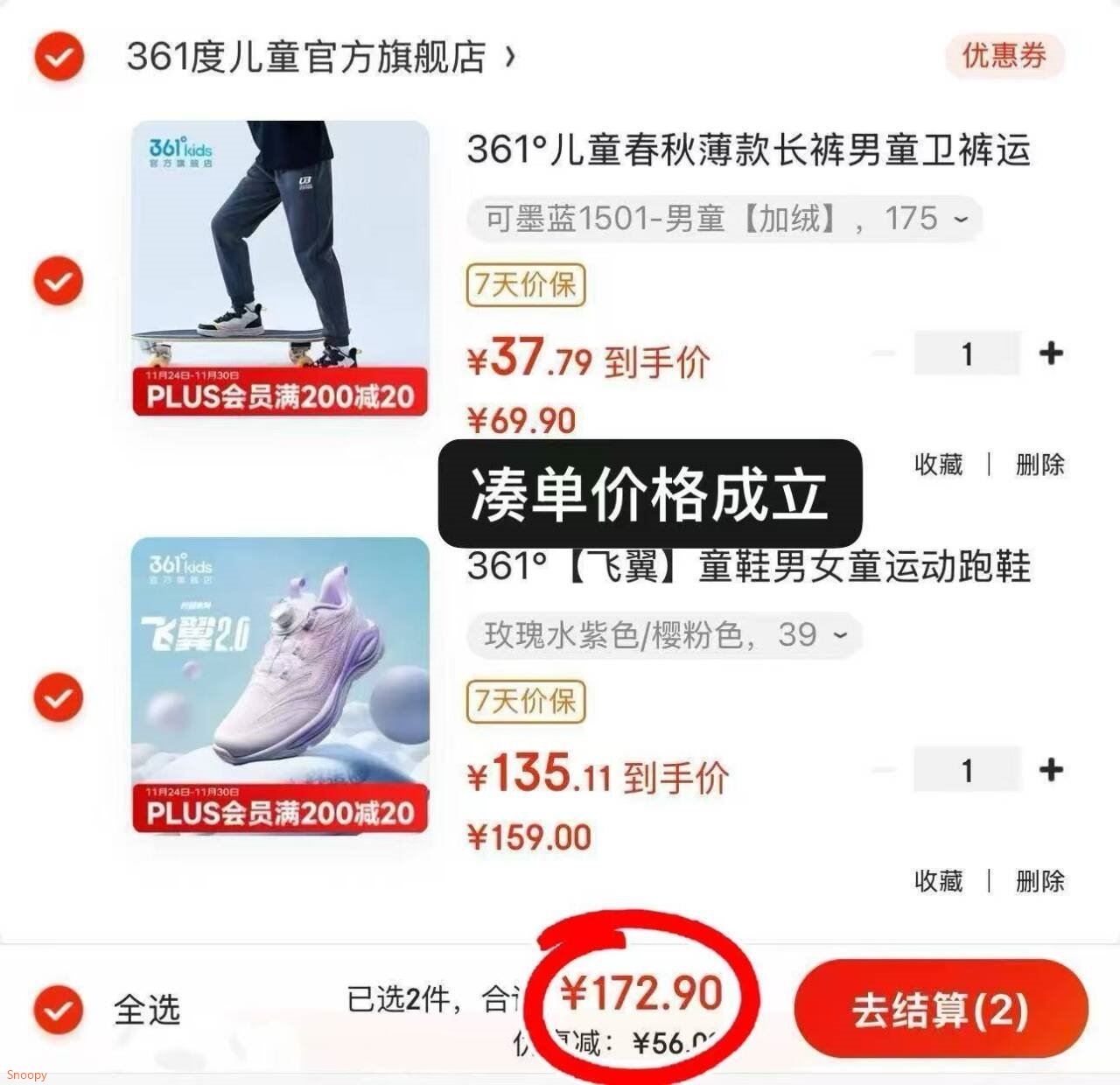1120x1085 pixels.
Task: Tap 去结算(2) to check out
Action: (x=941, y=1010)
